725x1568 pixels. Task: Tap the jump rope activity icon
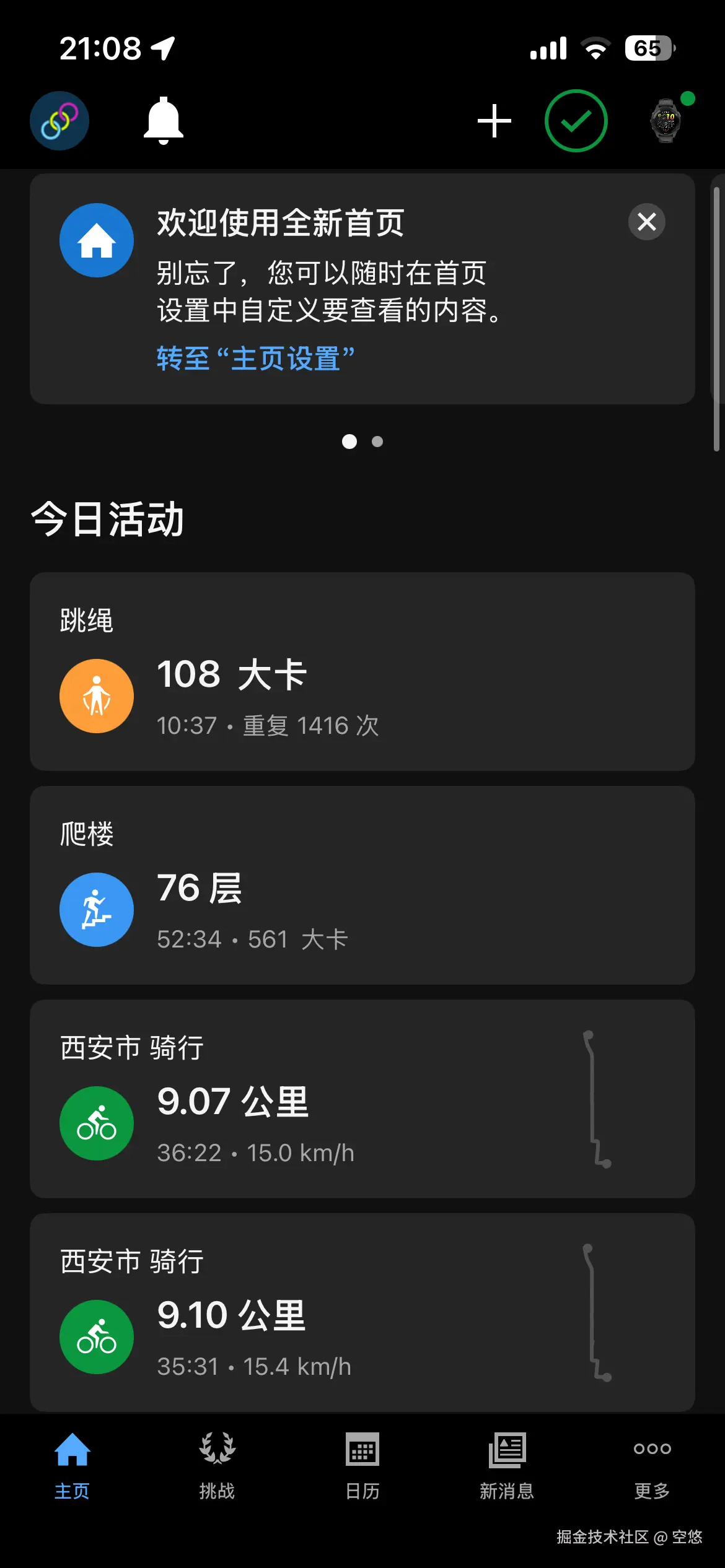96,695
